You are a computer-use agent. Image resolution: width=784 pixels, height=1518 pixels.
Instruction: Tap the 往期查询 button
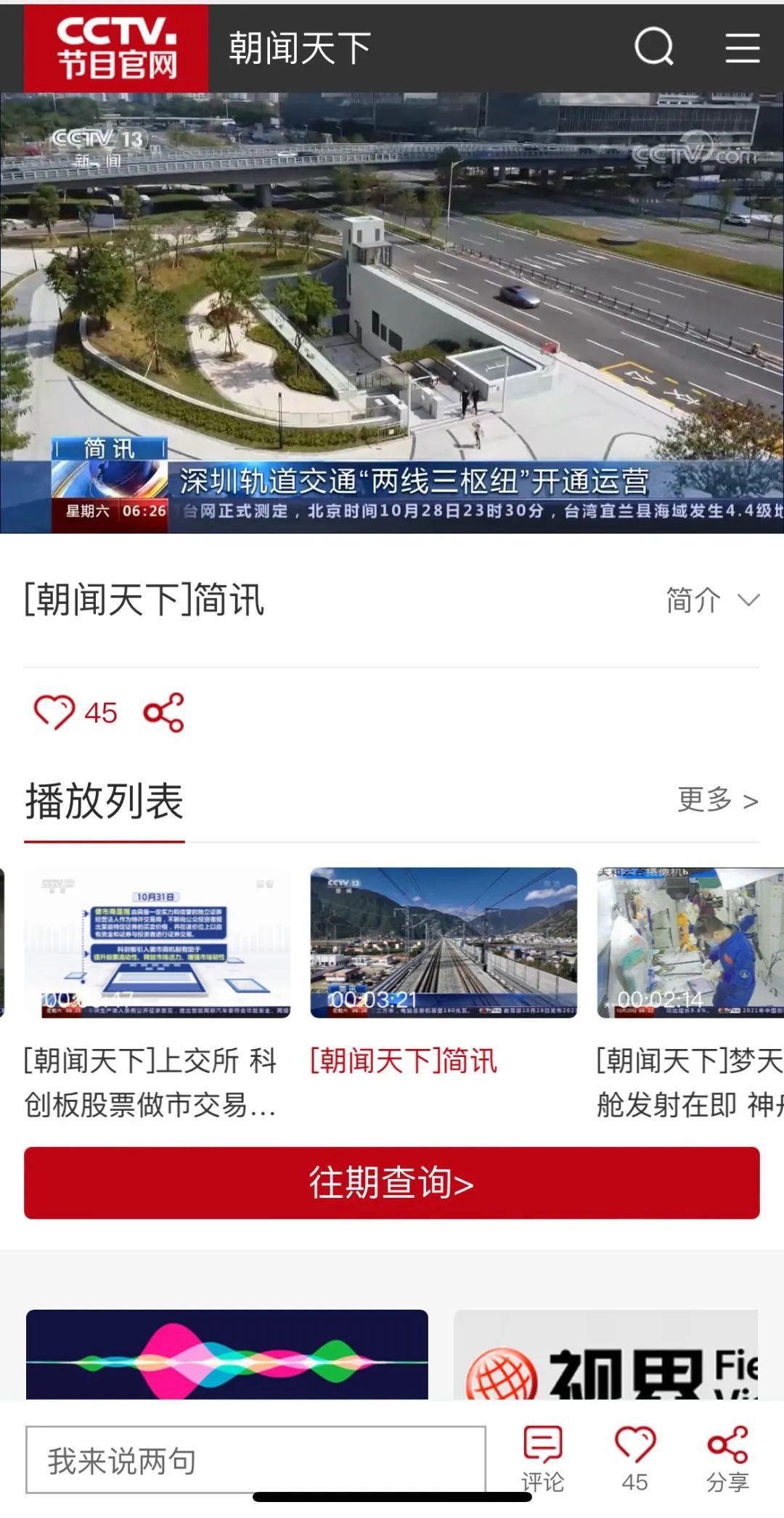392,1183
